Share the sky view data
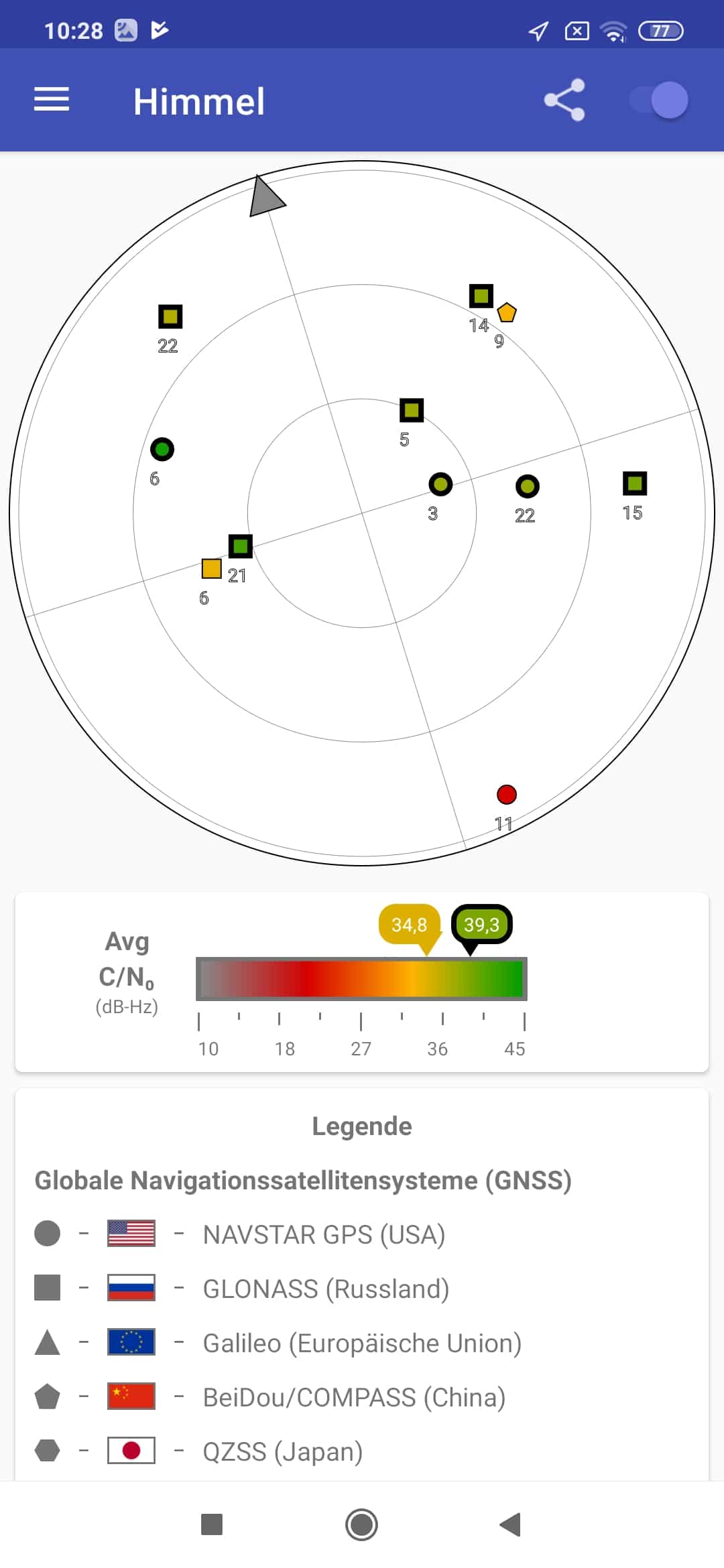Viewport: 724px width, 1568px height. [564, 100]
